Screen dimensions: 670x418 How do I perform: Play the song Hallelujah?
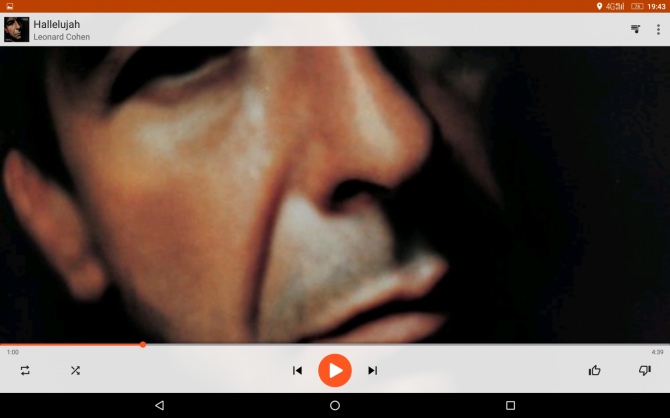(335, 370)
